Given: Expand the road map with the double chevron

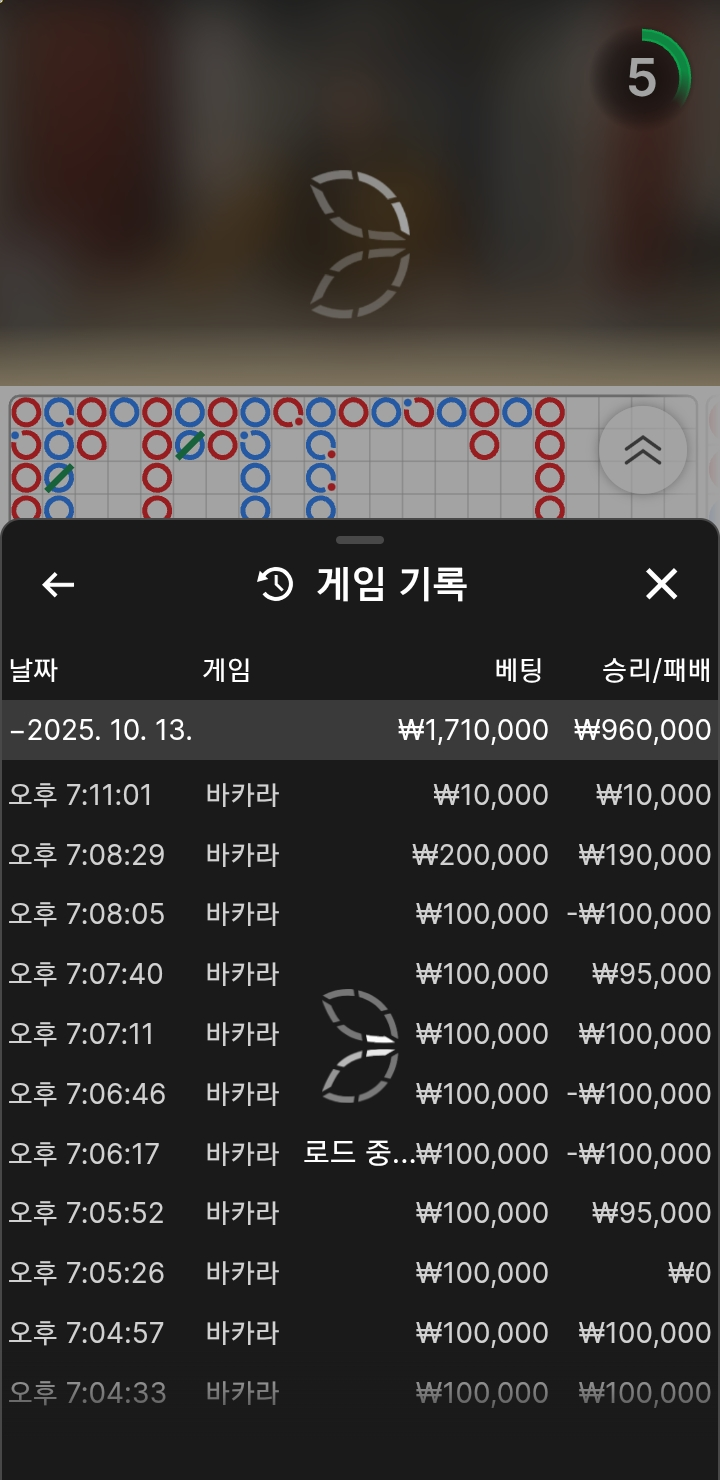Looking at the screenshot, I should (642, 450).
